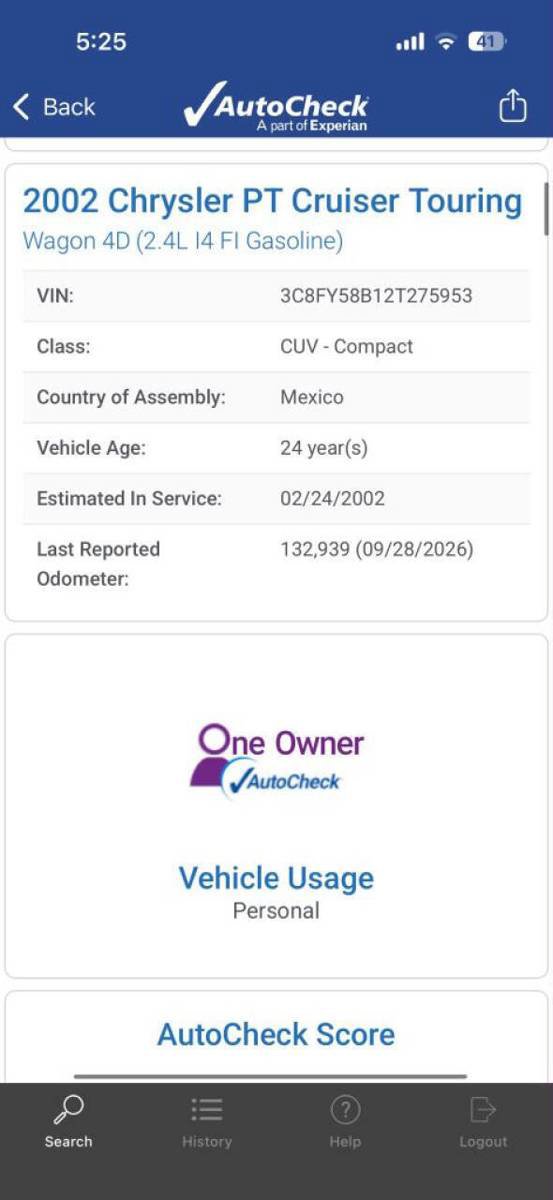
Task: Share this AutoCheck report
Action: coord(512,105)
